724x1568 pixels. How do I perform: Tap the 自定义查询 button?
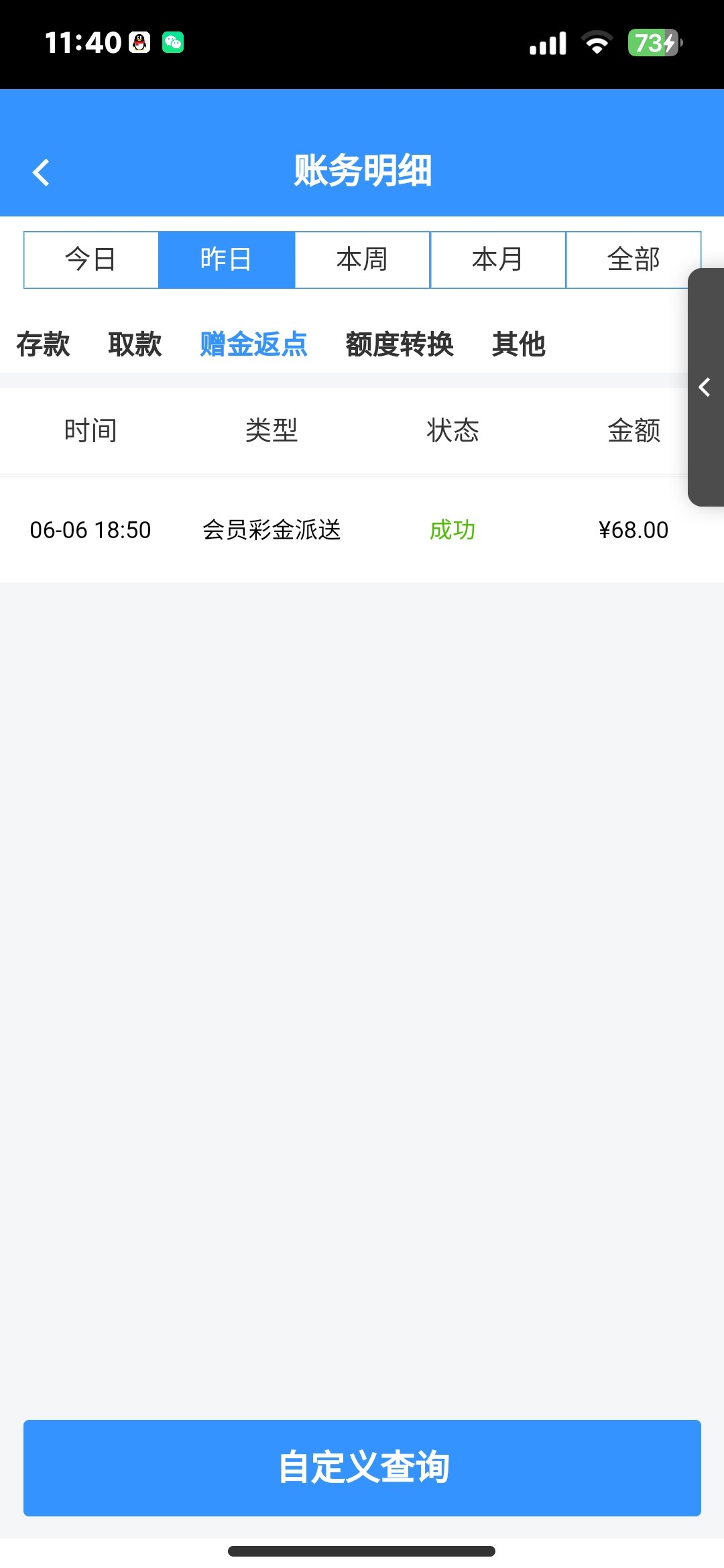[x=362, y=1467]
